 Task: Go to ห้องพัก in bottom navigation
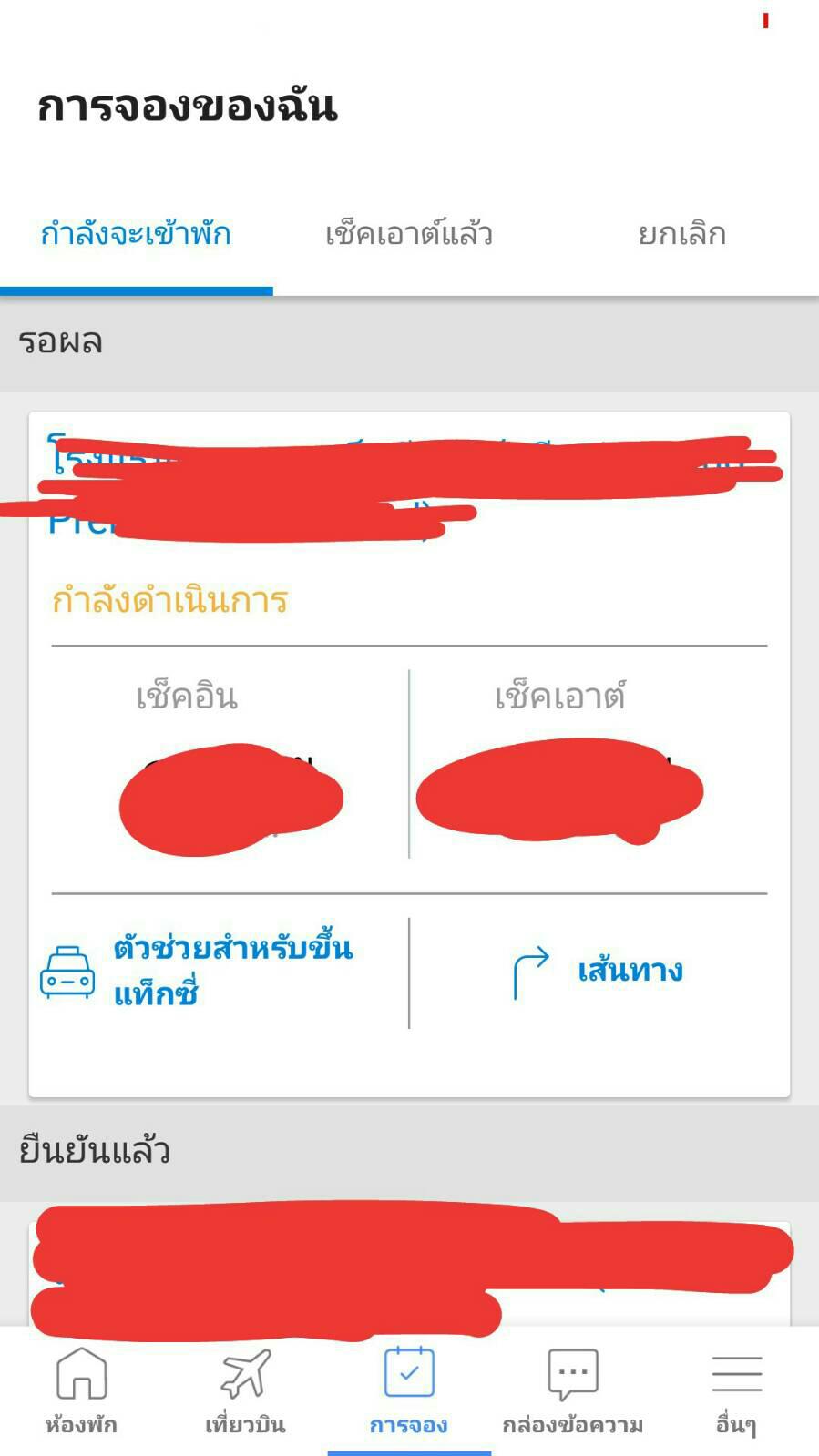coord(82,1391)
